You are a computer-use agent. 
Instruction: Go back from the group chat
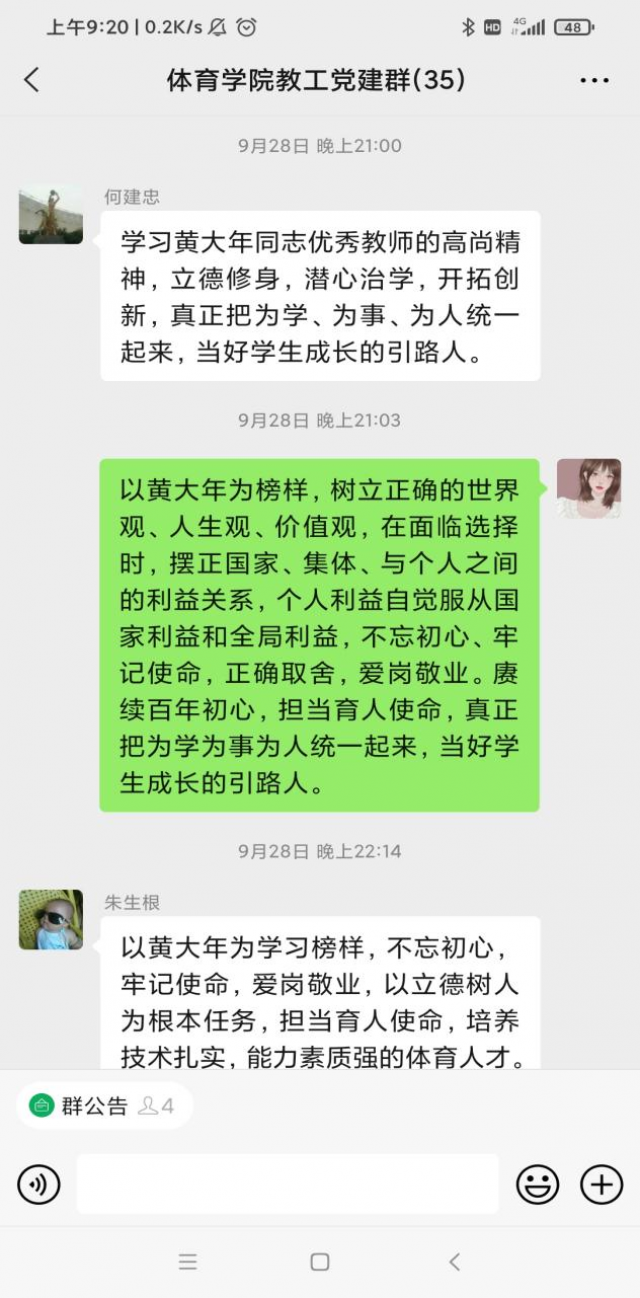click(x=32, y=80)
